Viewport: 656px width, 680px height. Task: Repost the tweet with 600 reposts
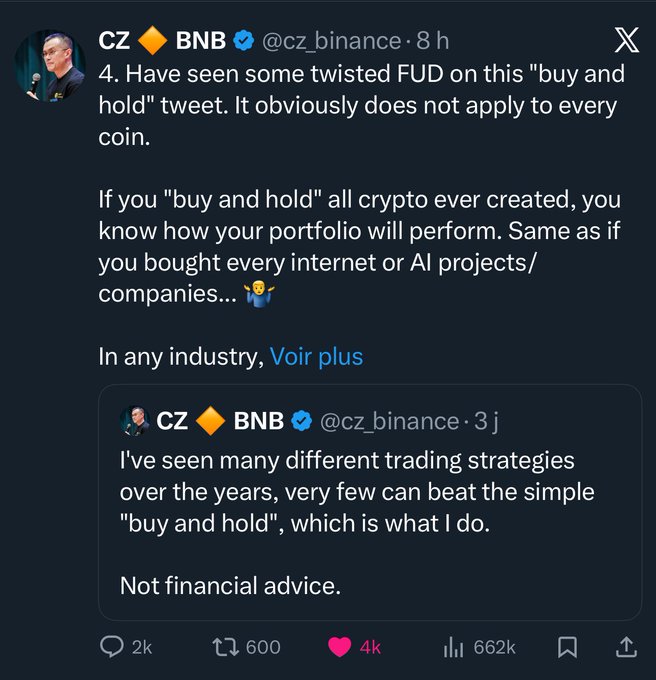[227, 647]
